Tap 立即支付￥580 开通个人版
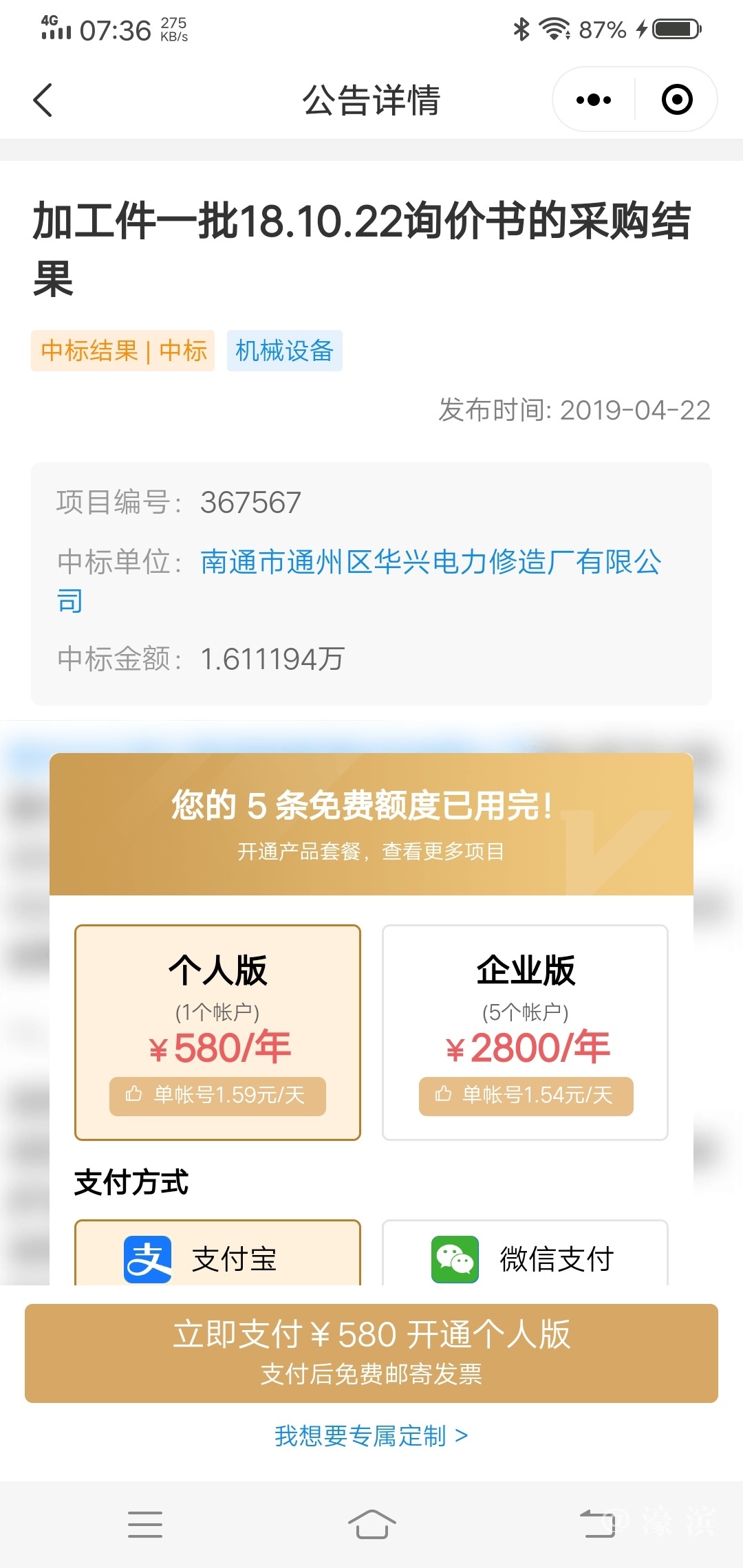Viewport: 743px width, 1568px height. coord(371,1352)
